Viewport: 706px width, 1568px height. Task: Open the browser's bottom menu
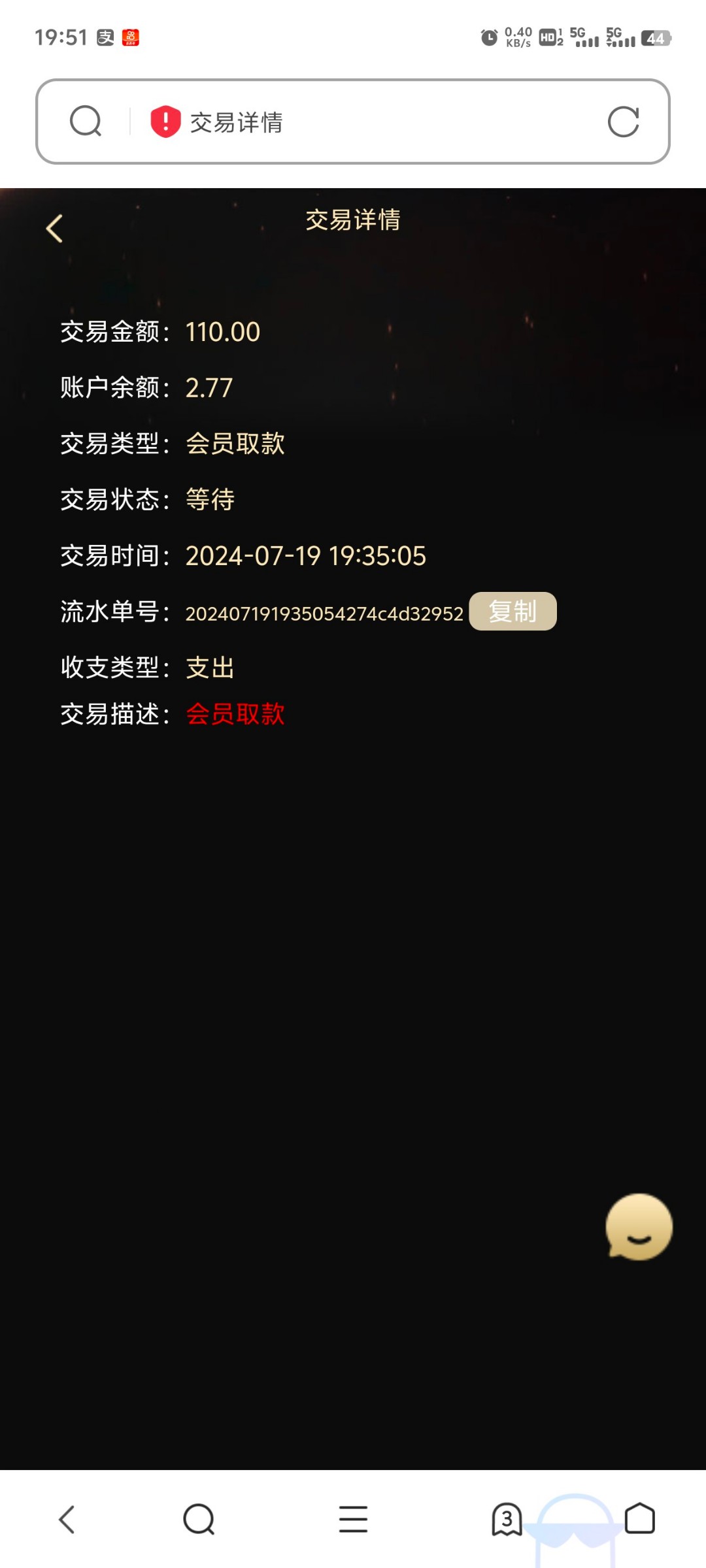pyautogui.click(x=353, y=1519)
